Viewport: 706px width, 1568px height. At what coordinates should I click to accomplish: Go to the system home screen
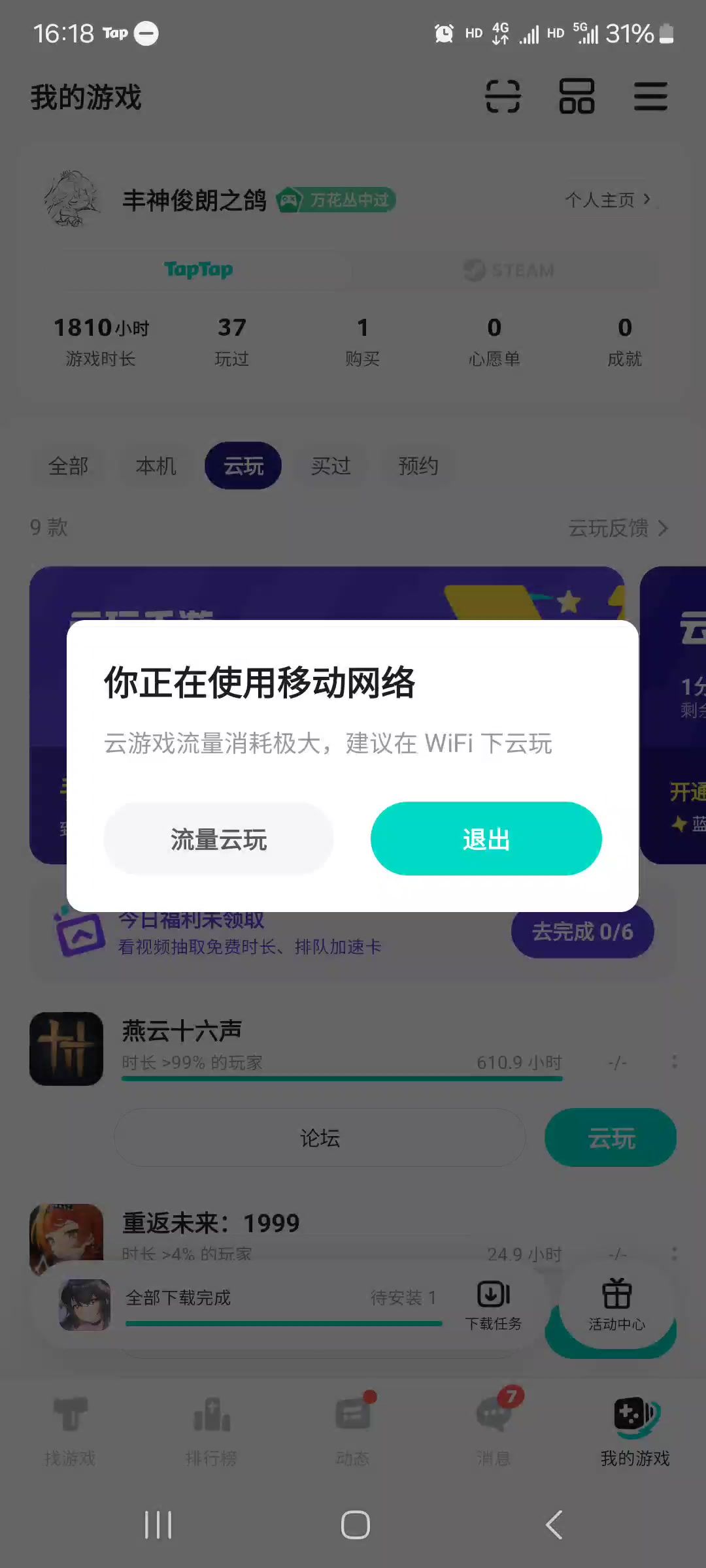[x=355, y=1526]
